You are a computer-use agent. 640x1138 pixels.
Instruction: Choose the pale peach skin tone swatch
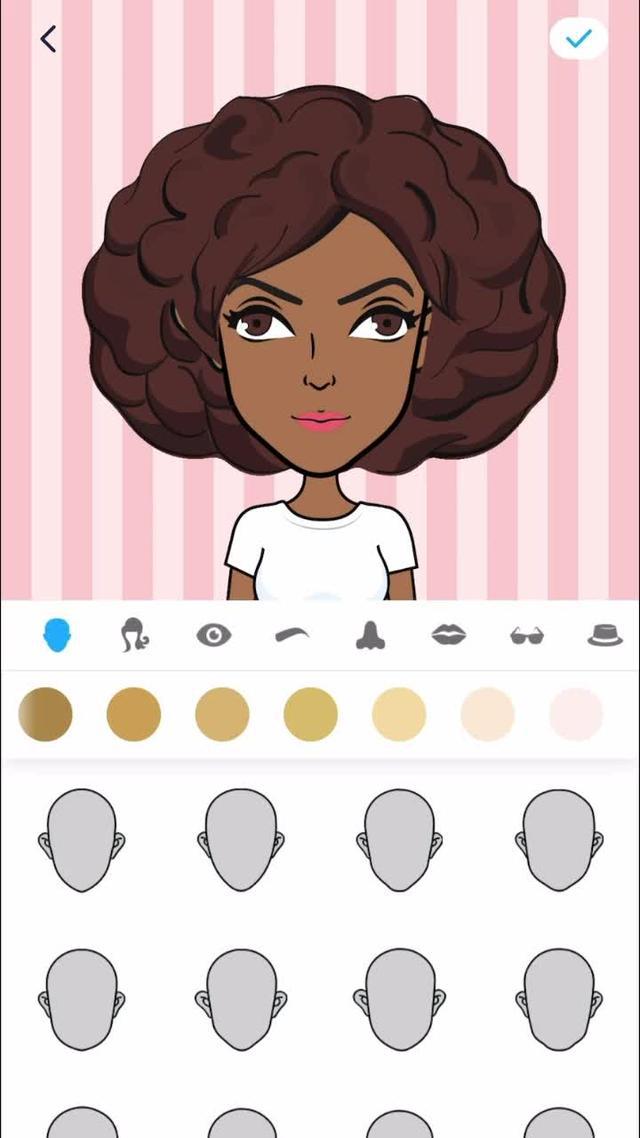tap(488, 714)
